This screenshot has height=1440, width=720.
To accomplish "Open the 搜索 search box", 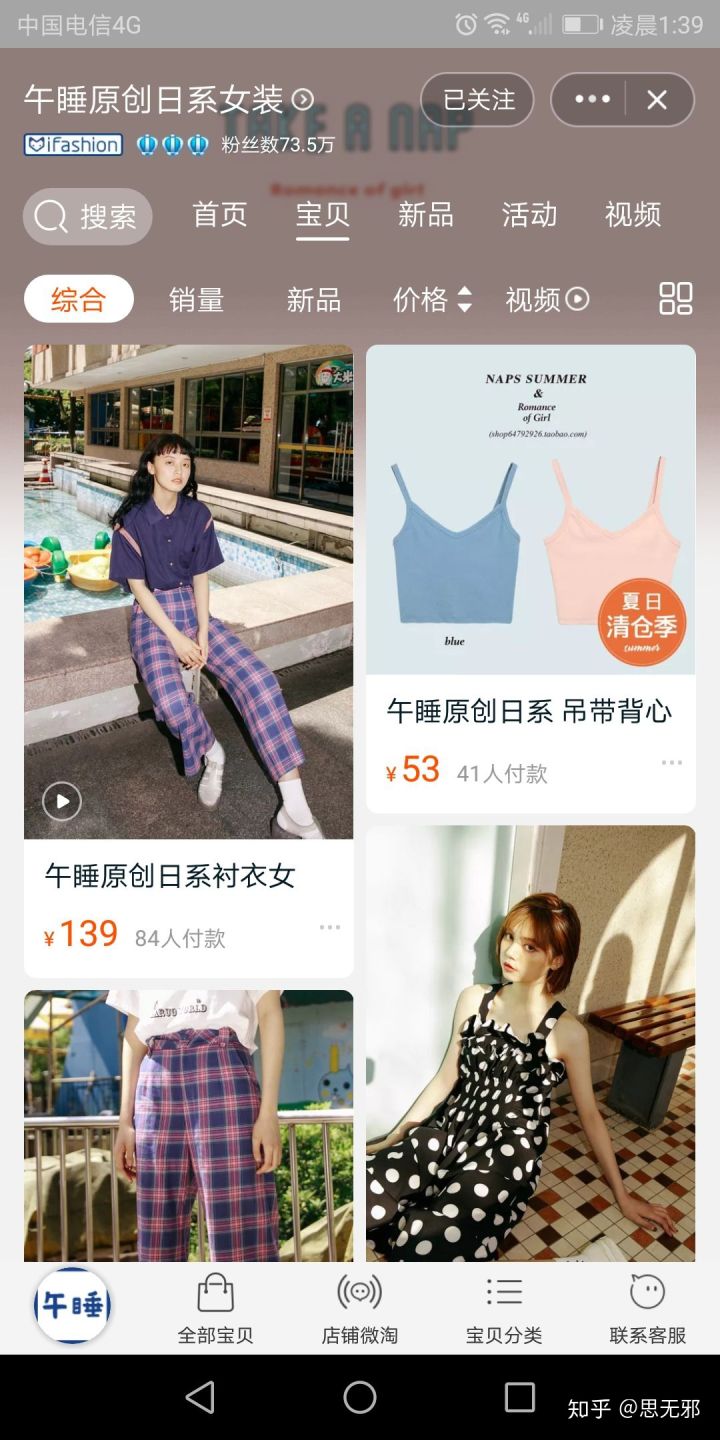I will (x=88, y=216).
